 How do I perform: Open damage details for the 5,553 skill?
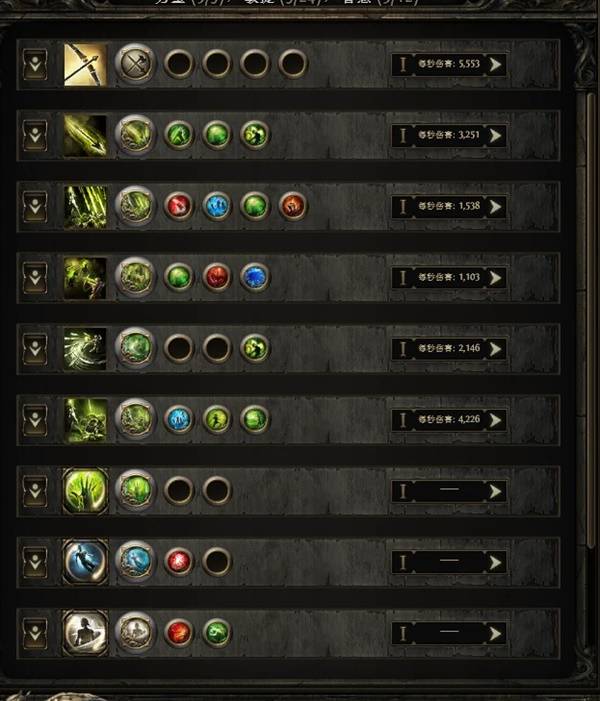(495, 65)
